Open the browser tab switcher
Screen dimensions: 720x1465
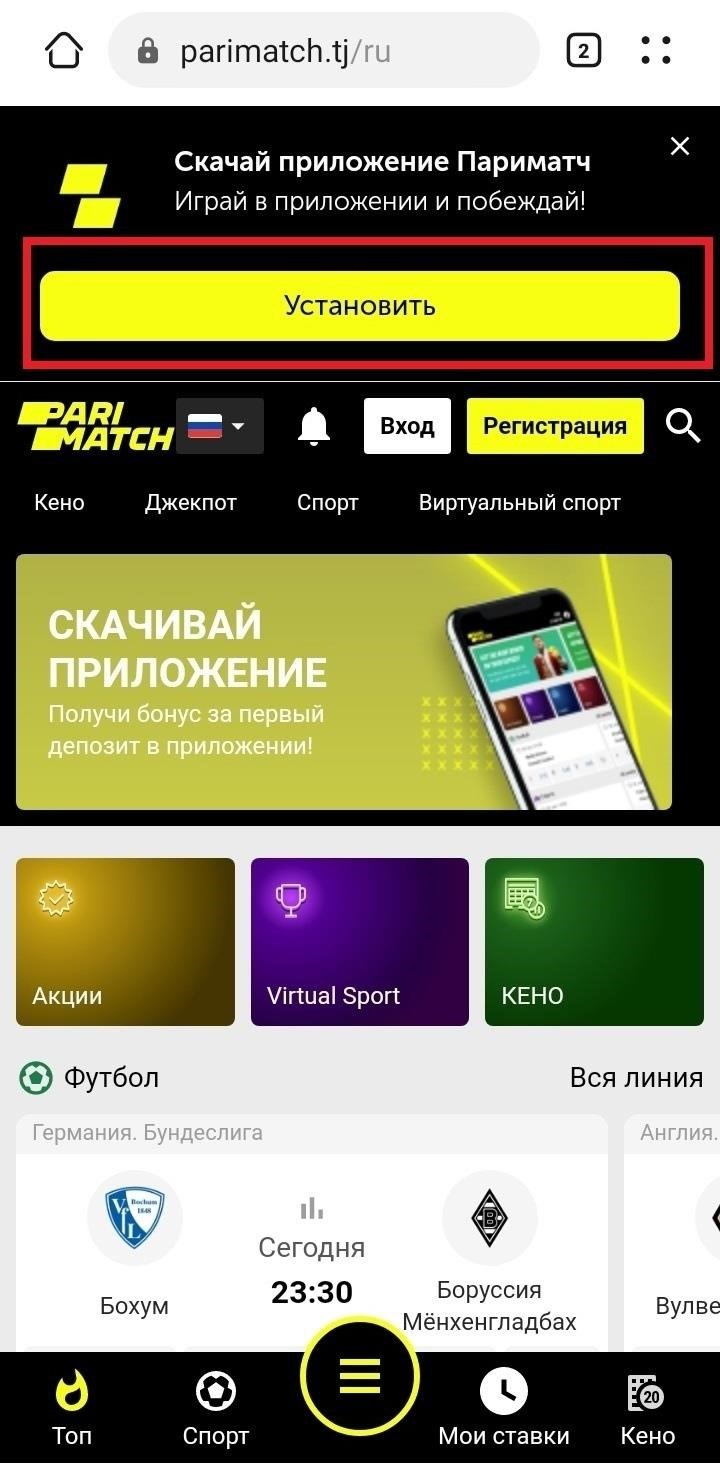click(x=583, y=50)
